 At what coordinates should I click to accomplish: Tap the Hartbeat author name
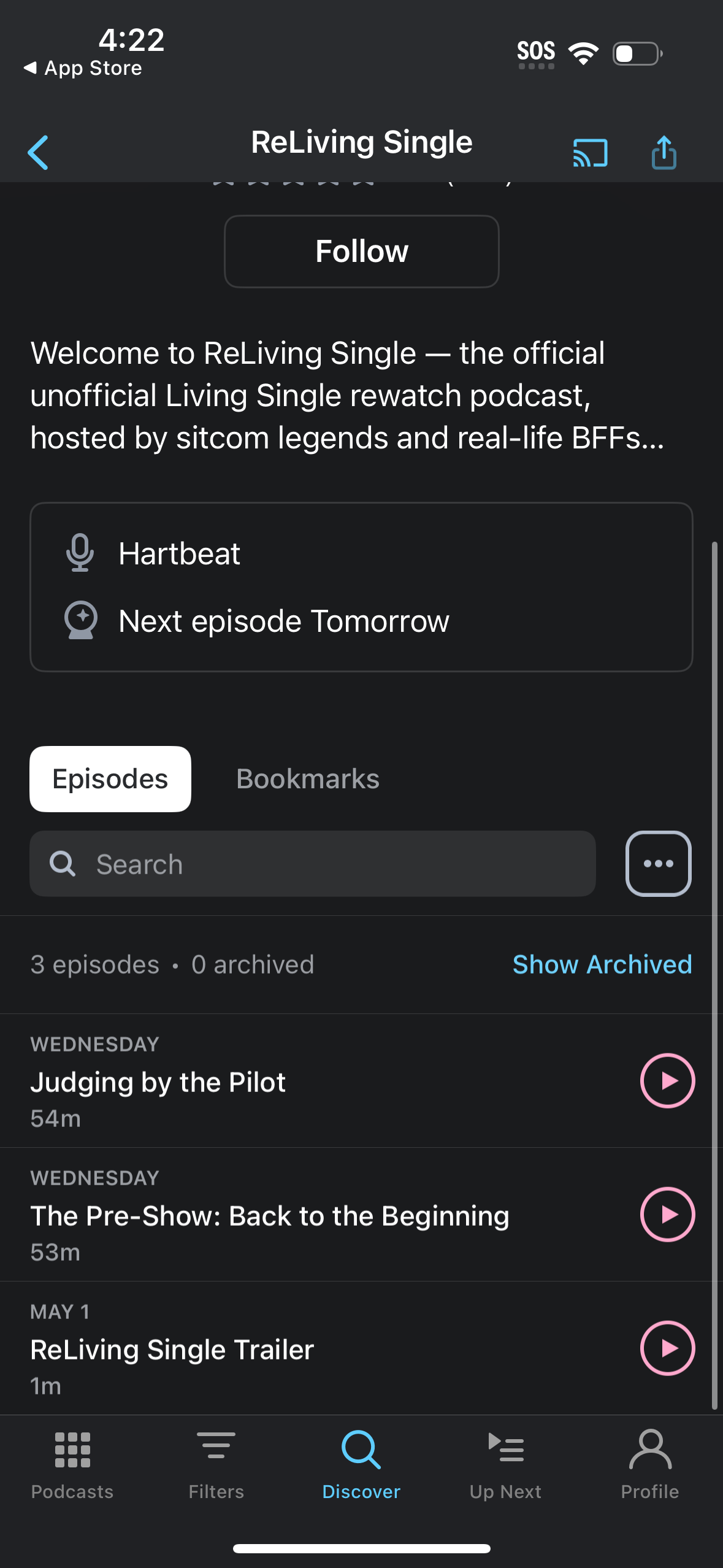coord(179,553)
